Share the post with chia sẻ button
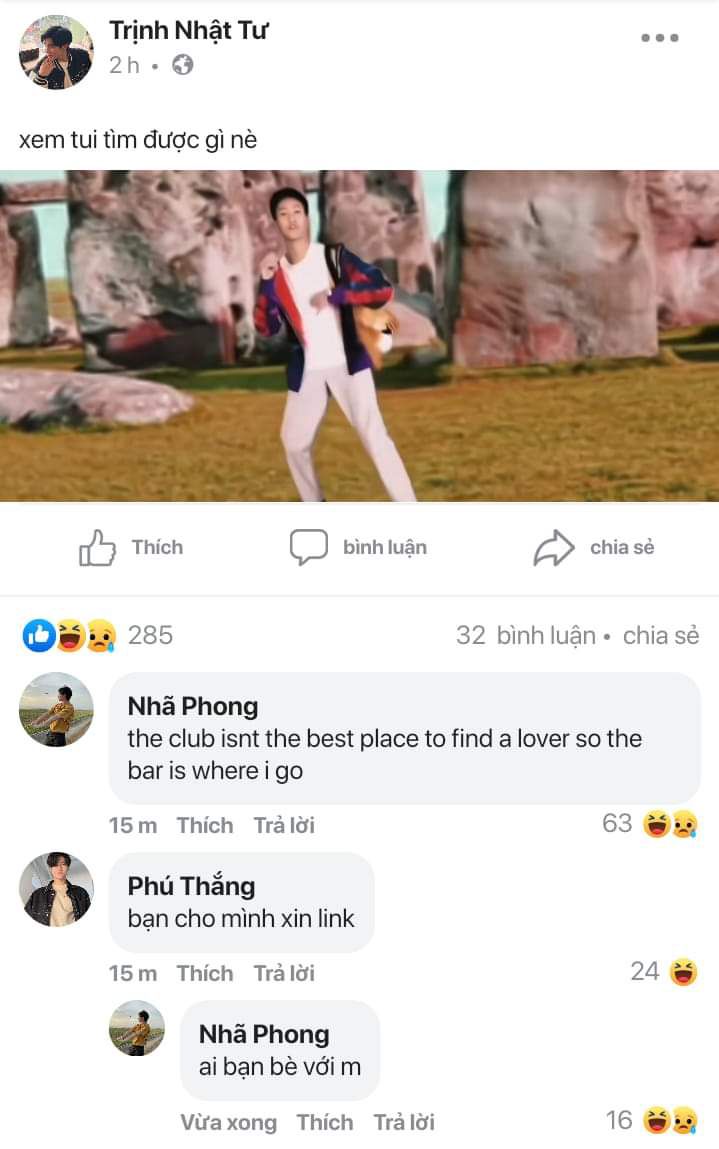Viewport: 719px width, 1149px height. point(594,547)
